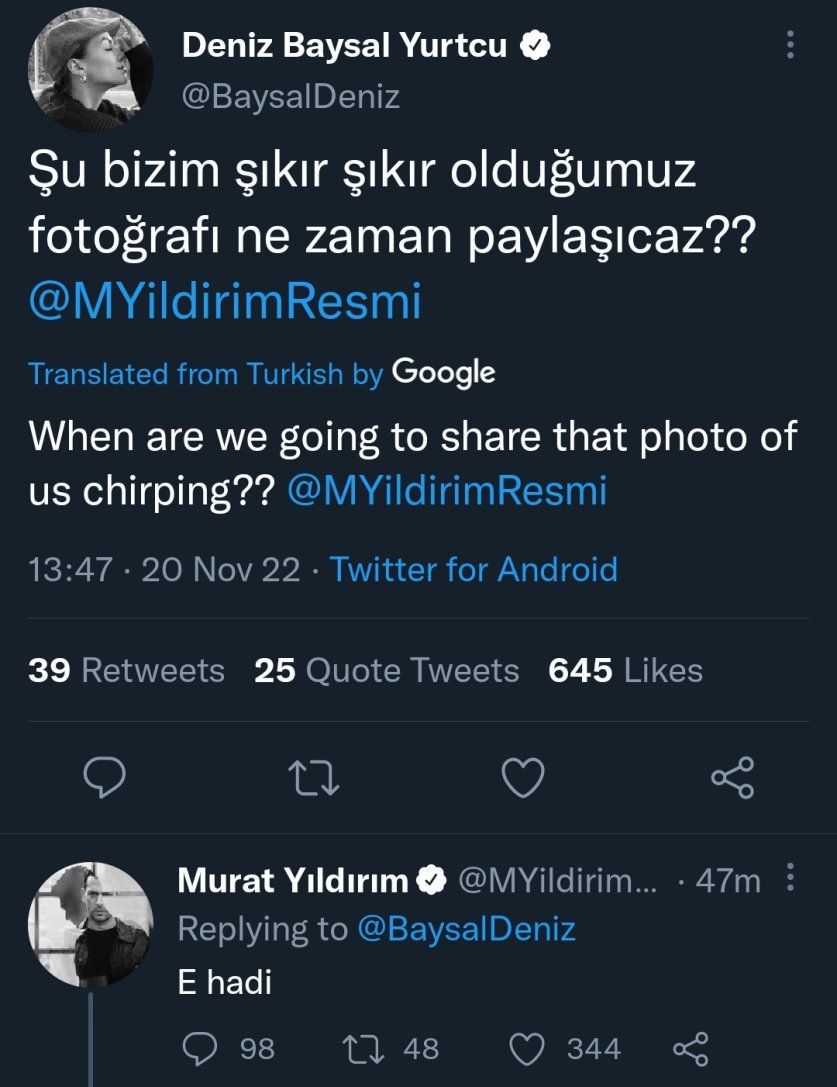The height and width of the screenshot is (1087, 837).
Task: Open the @MYildirimResmi mention in original Turkish text
Action: pos(225,302)
